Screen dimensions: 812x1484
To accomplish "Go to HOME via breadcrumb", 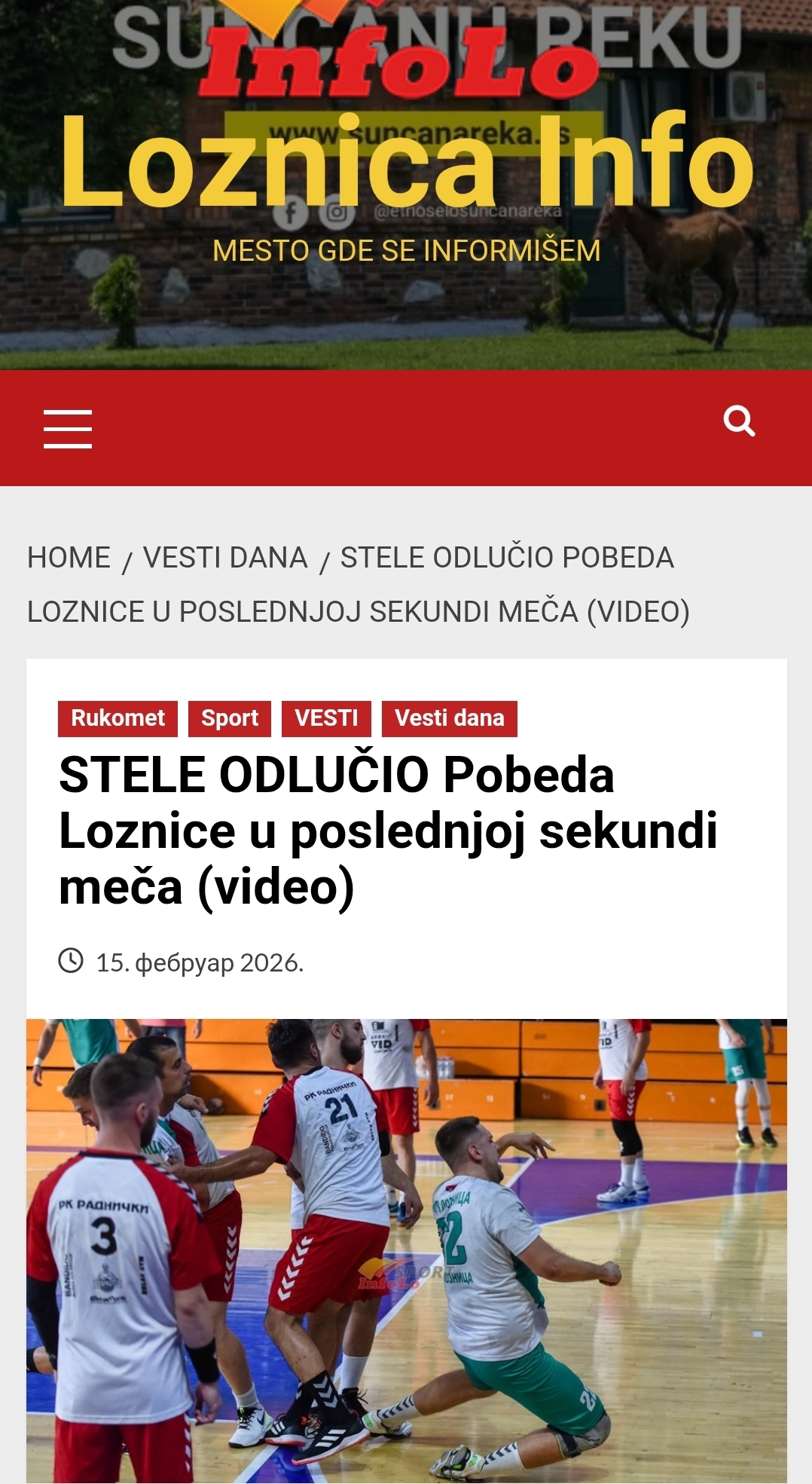I will pos(69,558).
